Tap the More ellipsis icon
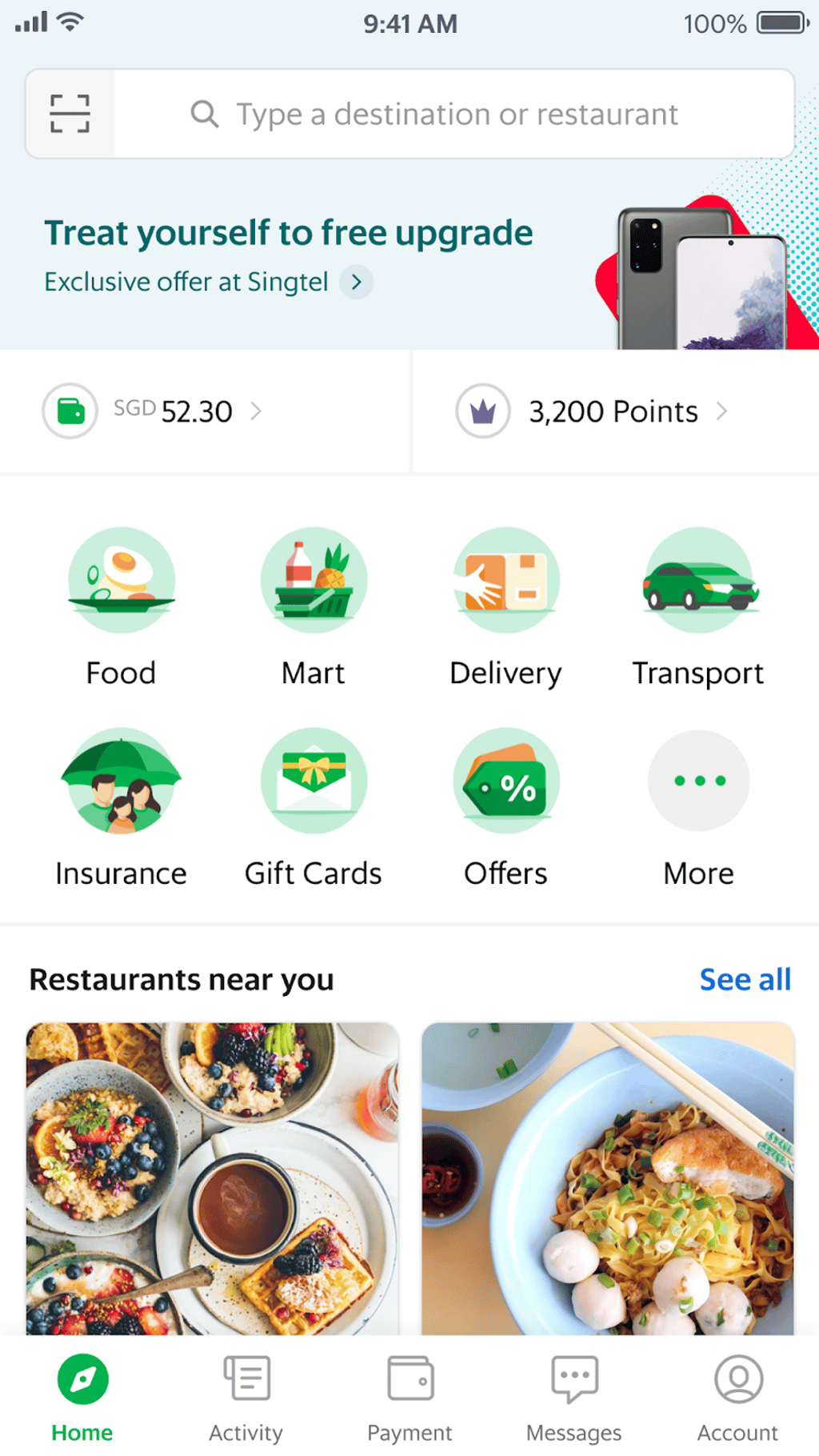 coord(697,782)
